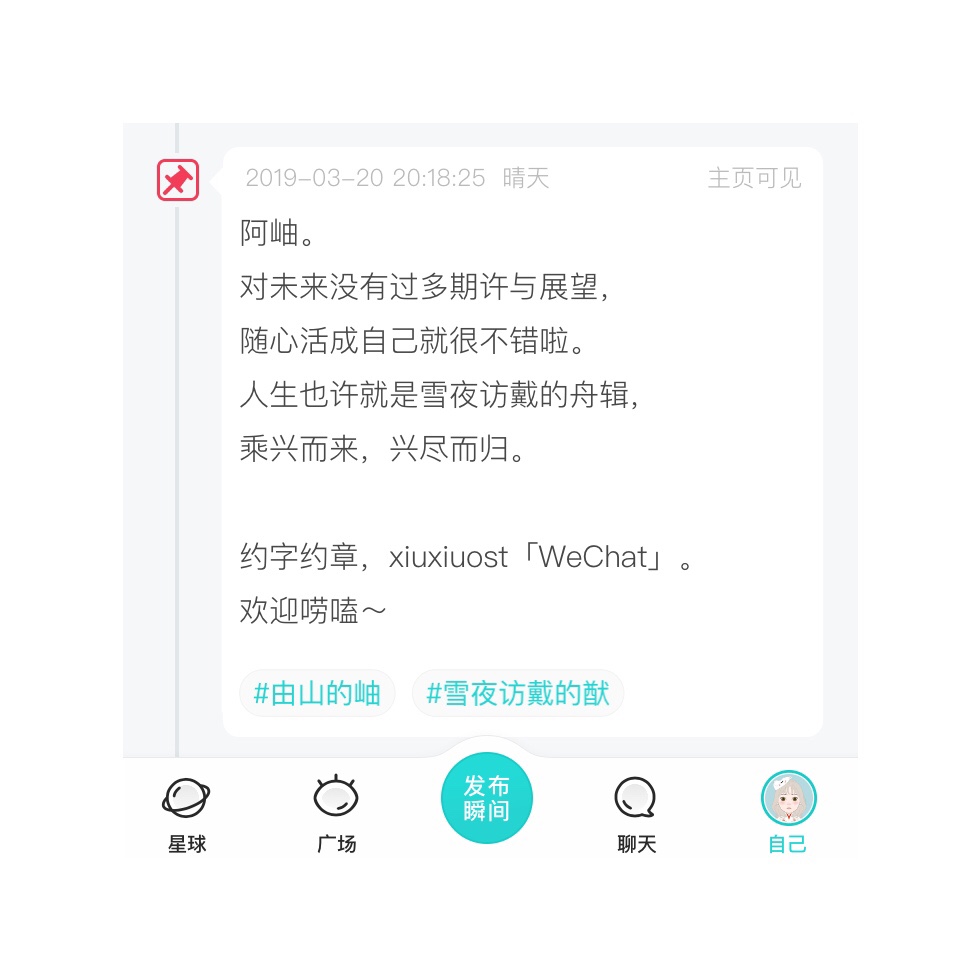The height and width of the screenshot is (980, 980).
Task: Open the 广场 tab
Action: pyautogui.click(x=336, y=812)
